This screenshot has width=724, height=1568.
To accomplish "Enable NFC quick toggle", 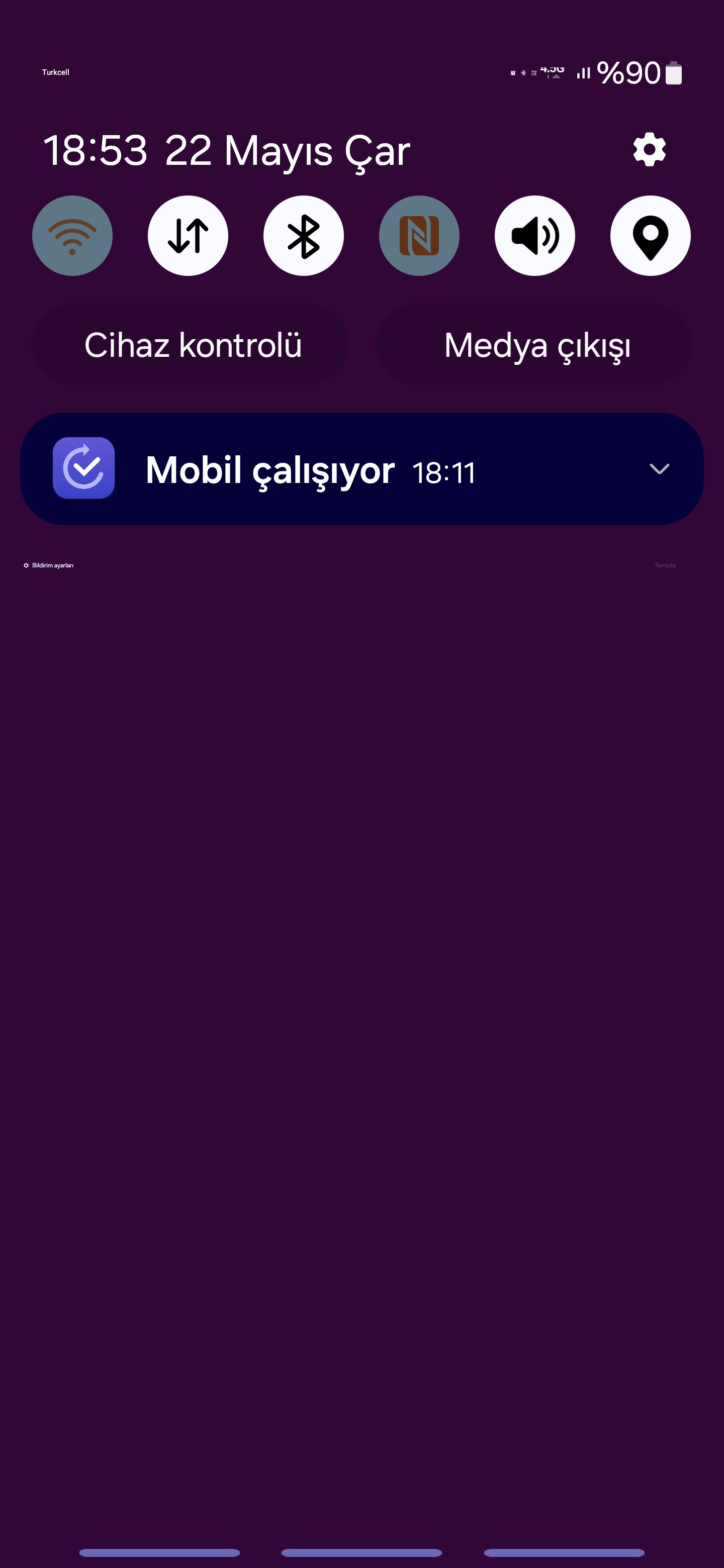I will click(419, 236).
